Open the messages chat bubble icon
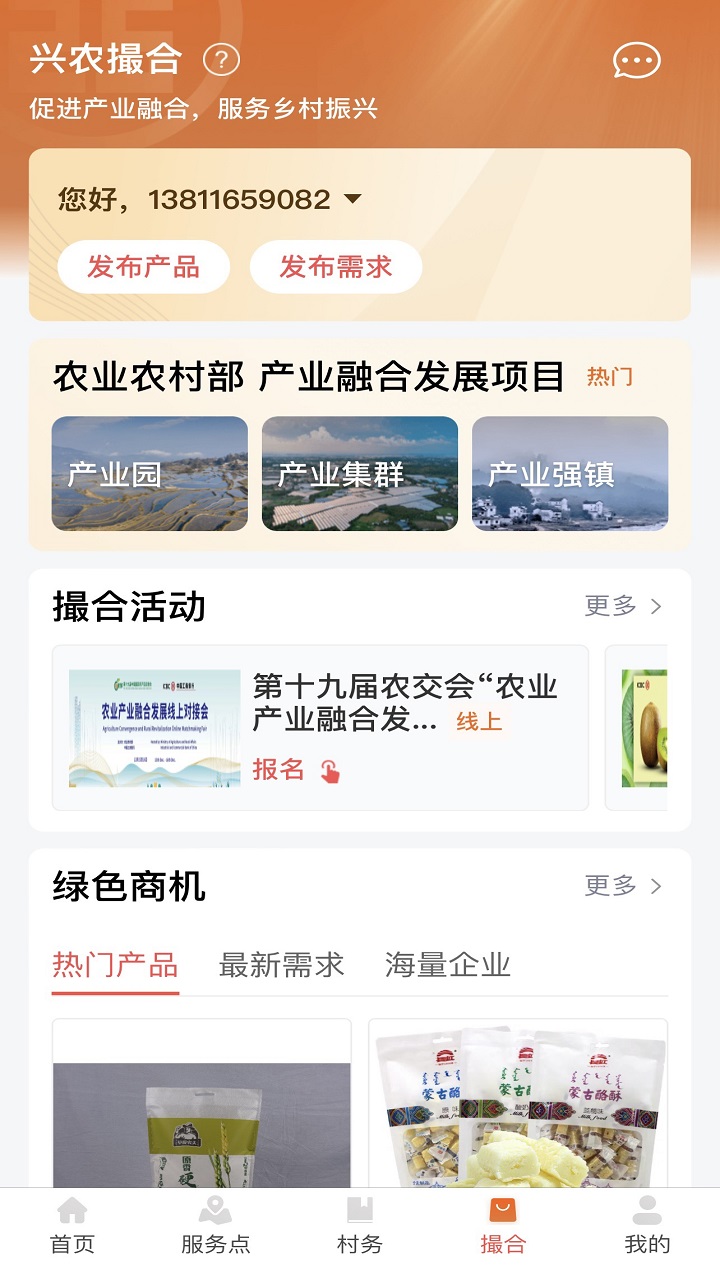This screenshot has height=1280, width=720. [637, 62]
